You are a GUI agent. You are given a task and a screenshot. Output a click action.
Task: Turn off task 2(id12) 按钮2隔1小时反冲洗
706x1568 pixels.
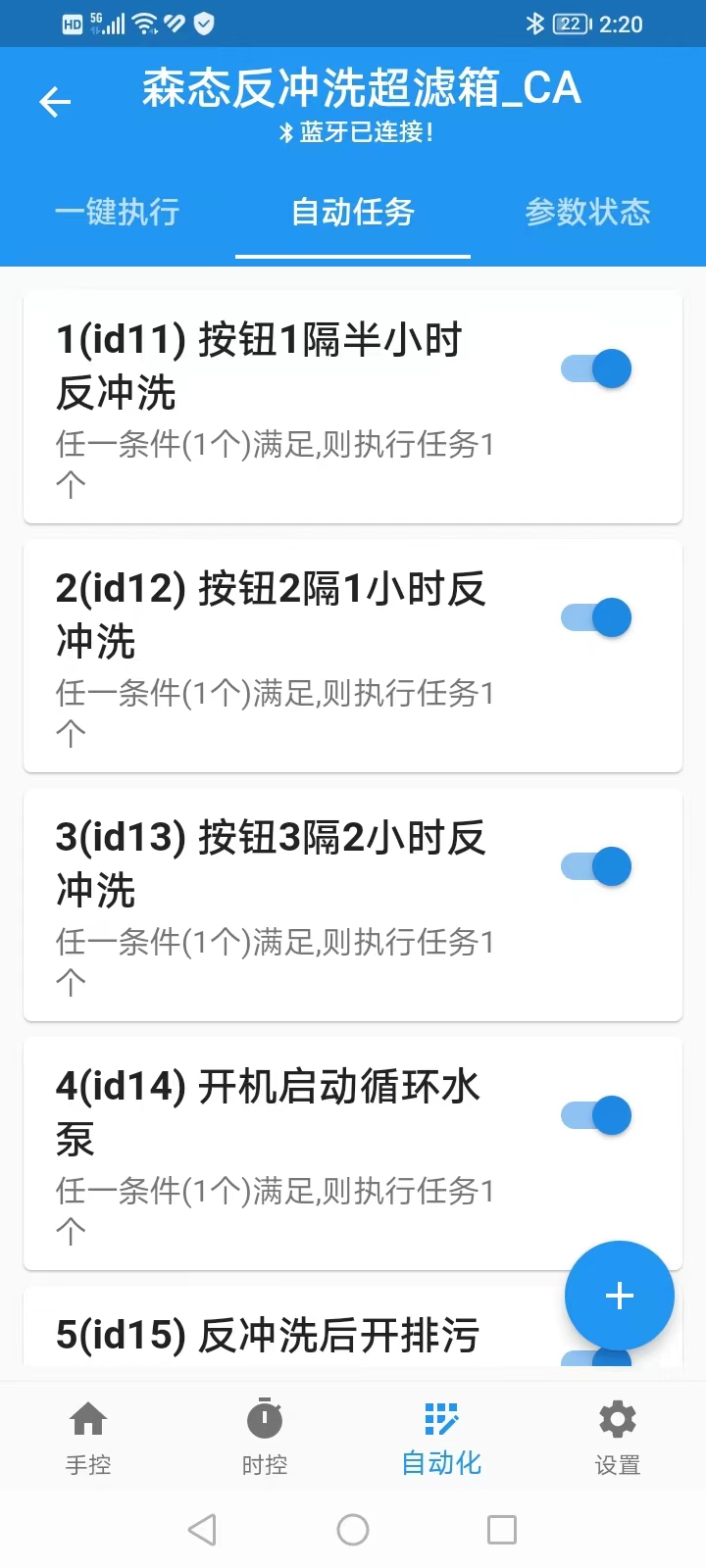pos(593,617)
